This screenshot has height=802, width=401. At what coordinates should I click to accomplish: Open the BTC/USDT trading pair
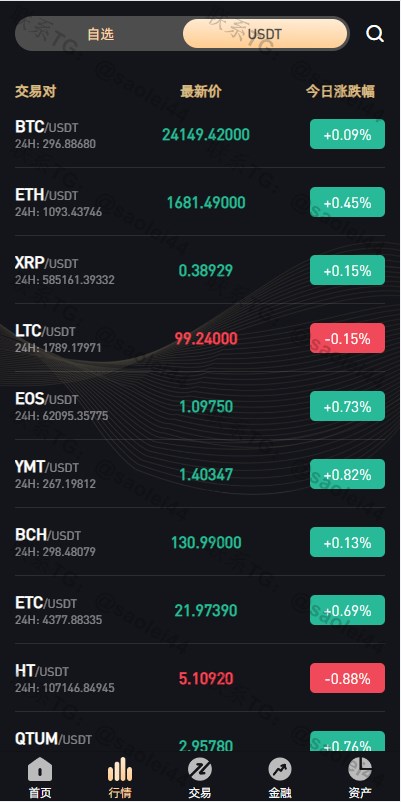(200, 135)
